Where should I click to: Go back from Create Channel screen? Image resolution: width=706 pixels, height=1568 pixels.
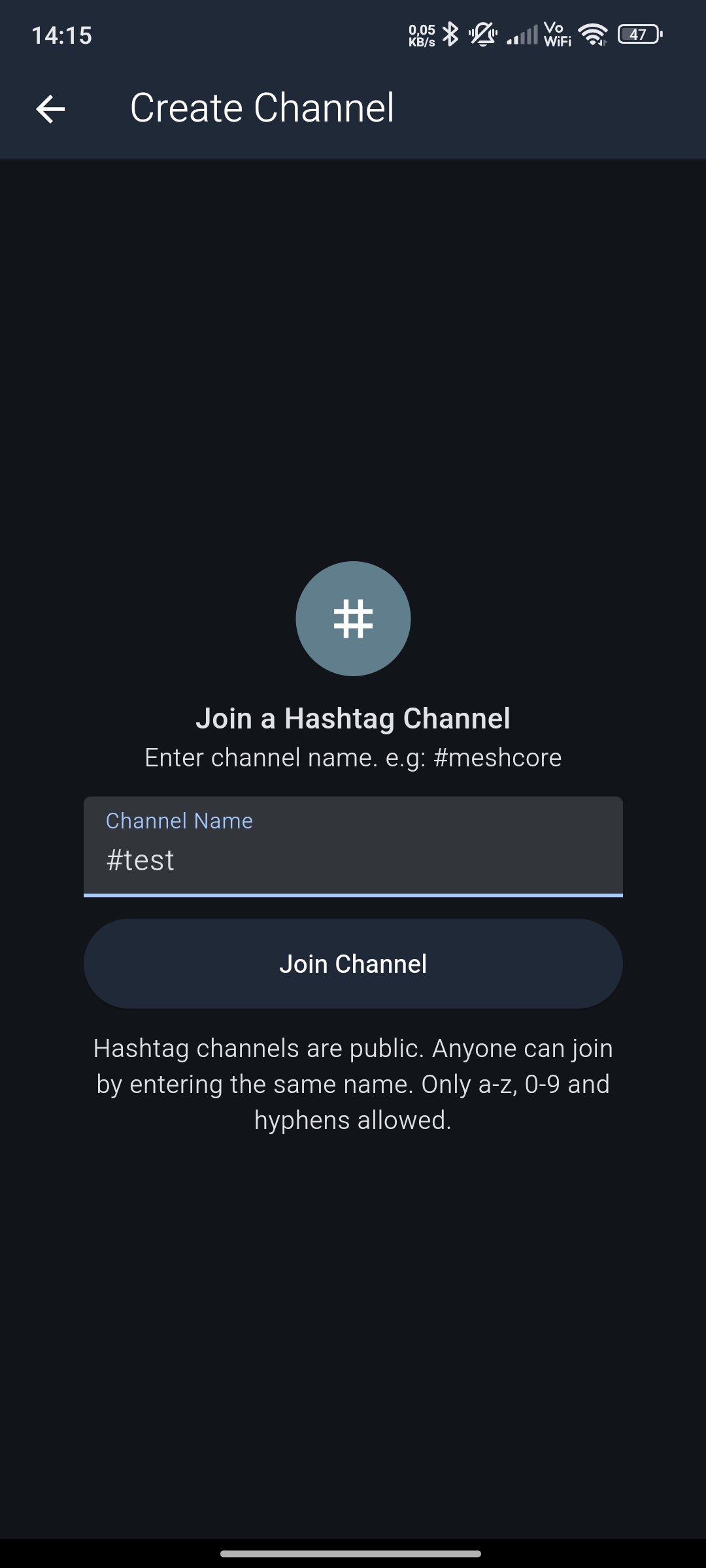(x=50, y=108)
